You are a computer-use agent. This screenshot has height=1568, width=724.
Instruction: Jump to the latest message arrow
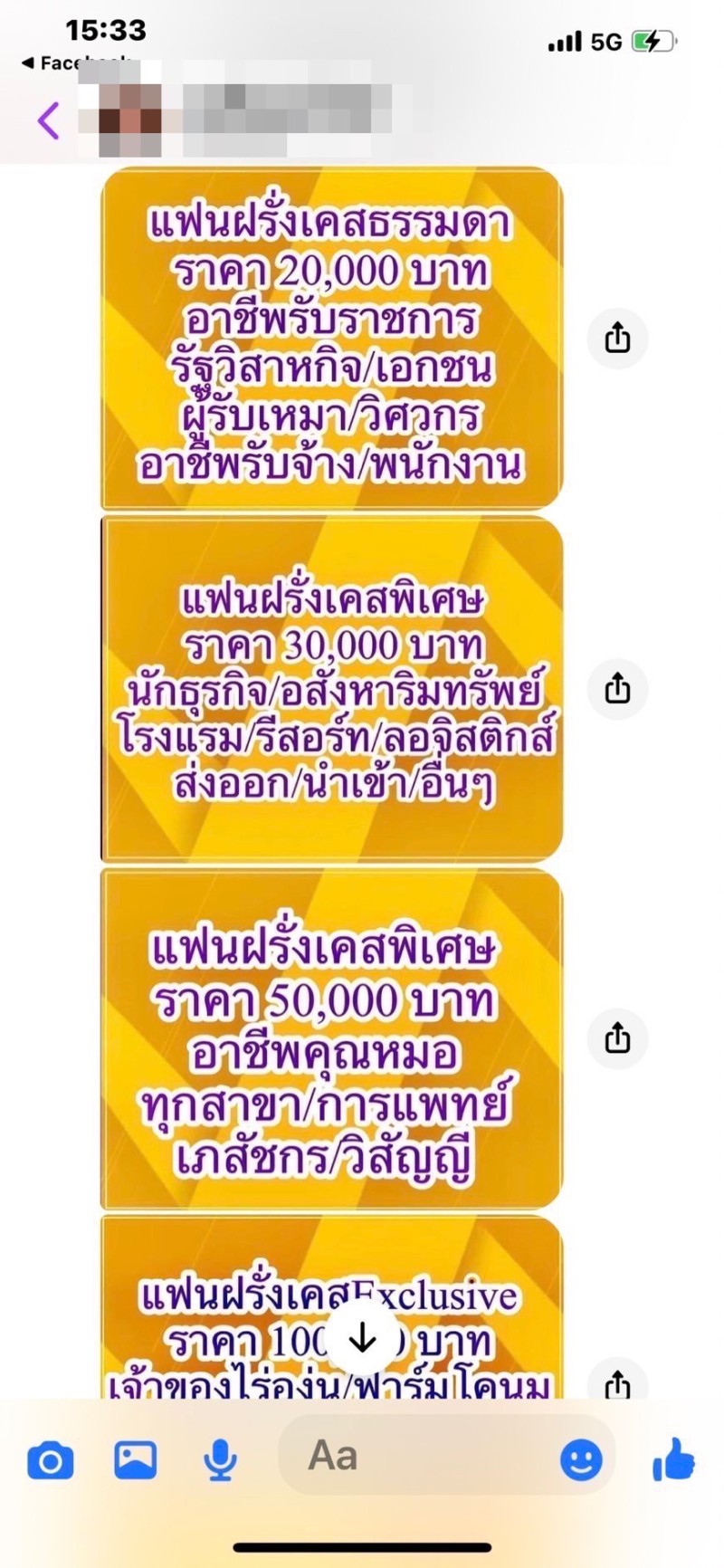point(362,1337)
